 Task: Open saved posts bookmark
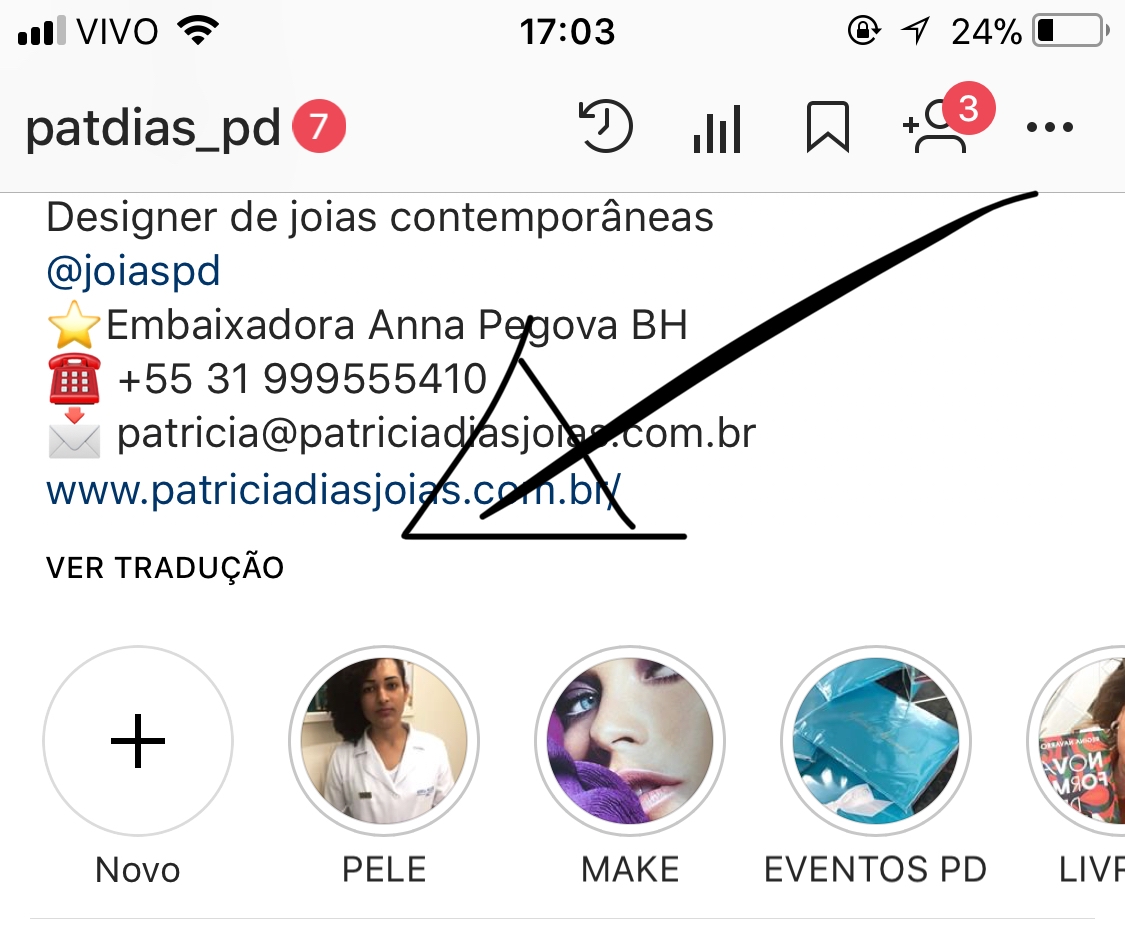coord(827,128)
